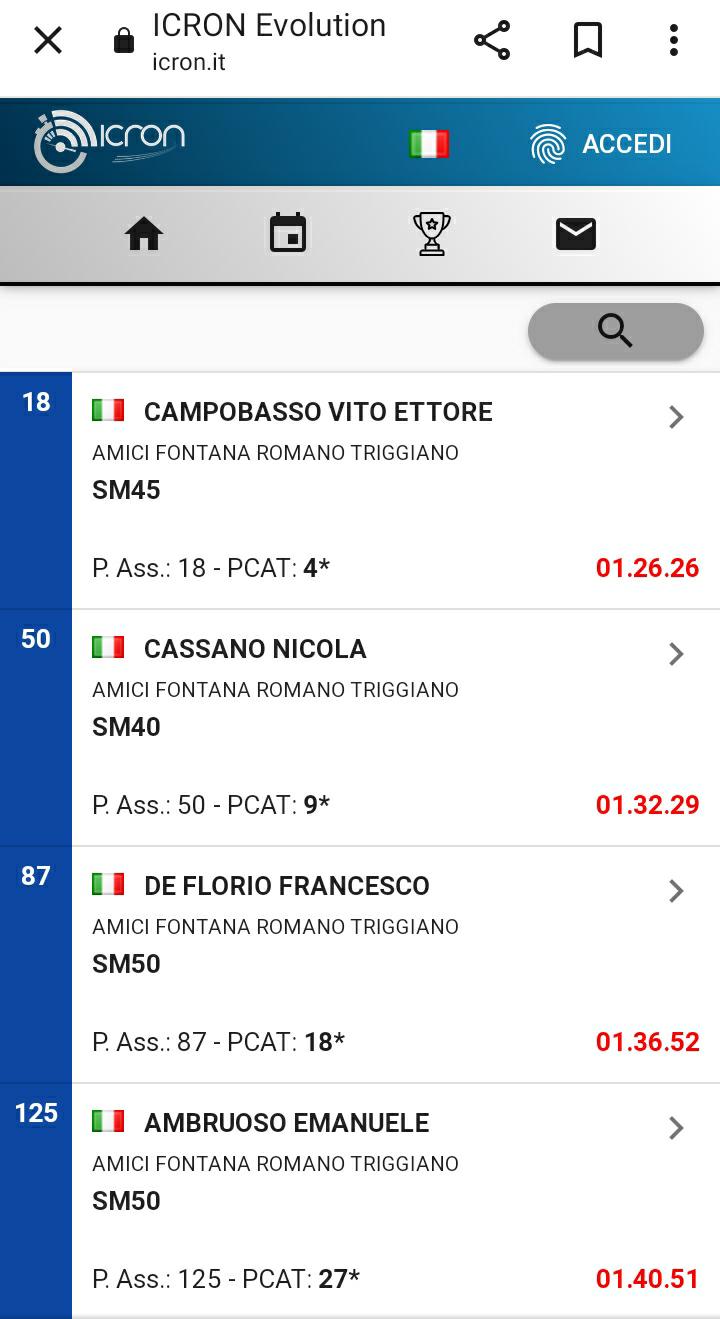Screen dimensions: 720x1319
Task: Open the trophy rankings section
Action: point(432,234)
